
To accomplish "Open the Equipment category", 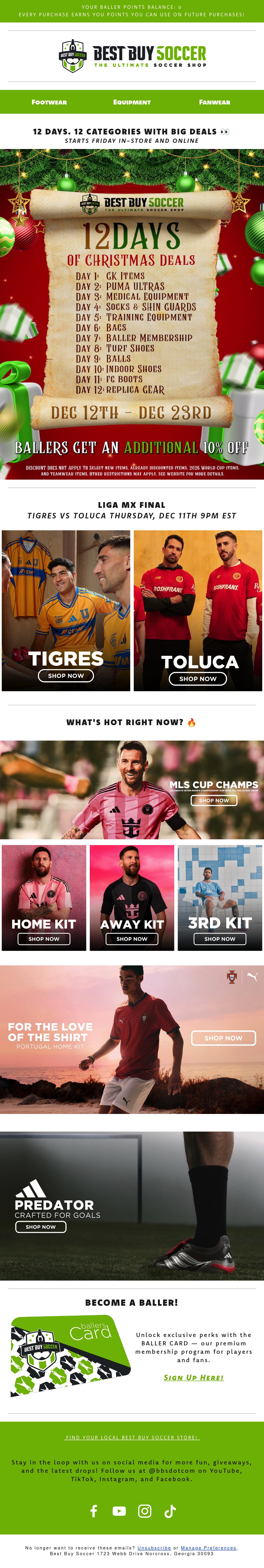I will [132, 102].
